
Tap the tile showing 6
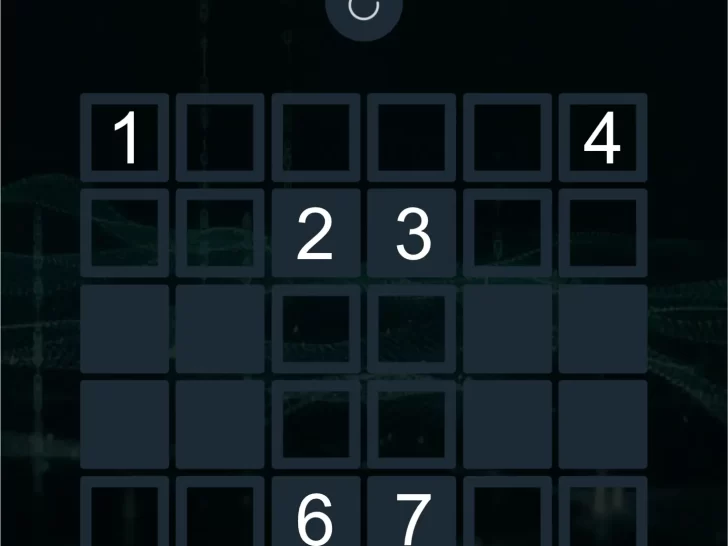click(x=315, y=514)
